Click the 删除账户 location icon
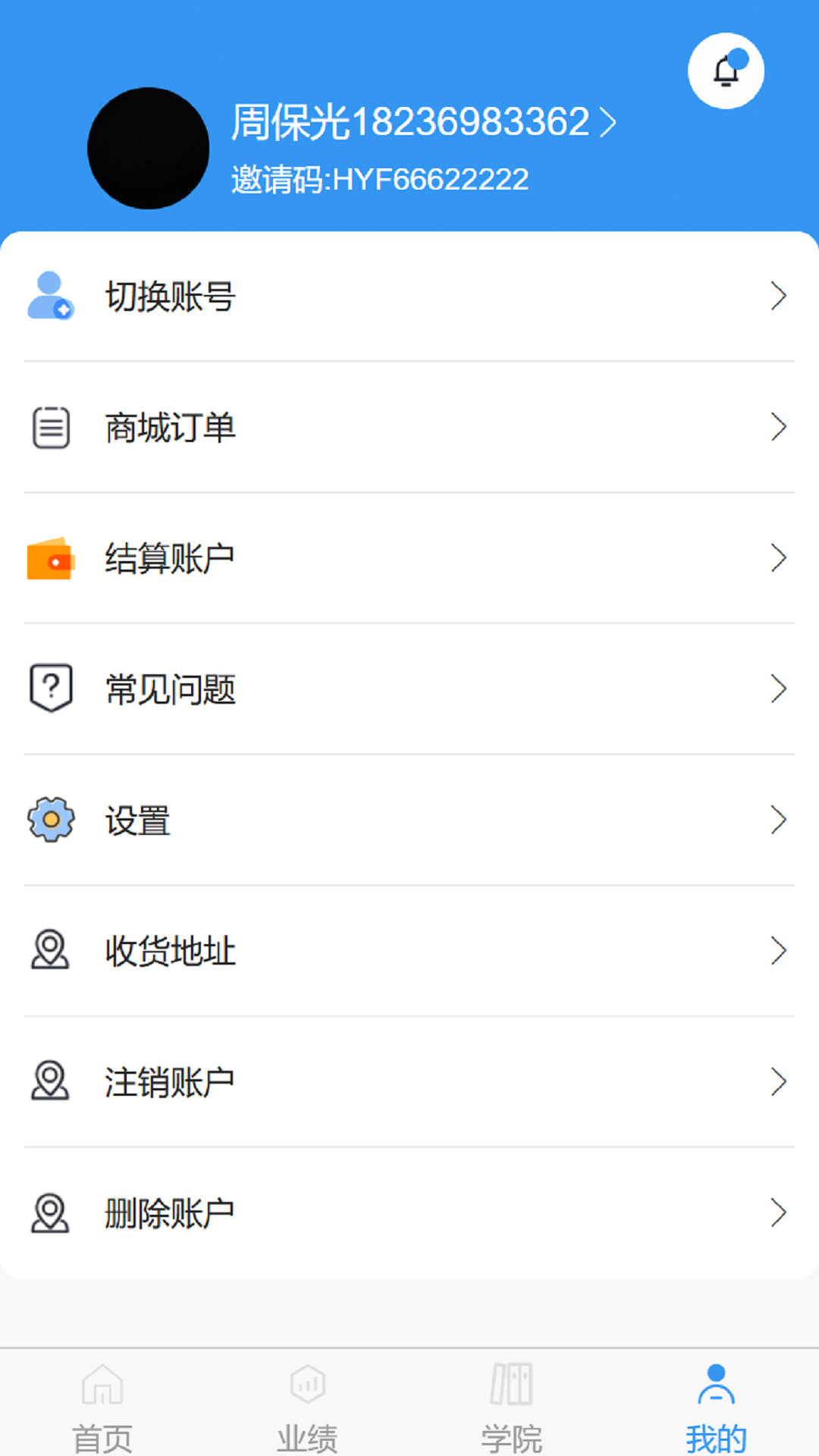Viewport: 819px width, 1456px height. 50,1212
